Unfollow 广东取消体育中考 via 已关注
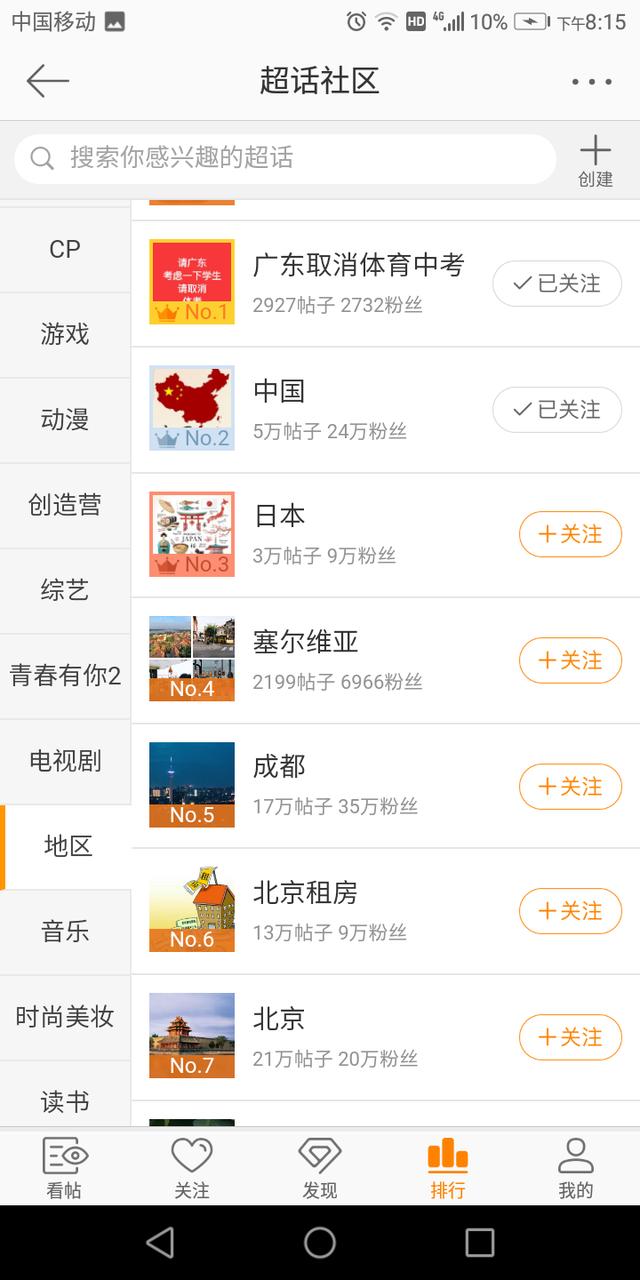The image size is (640, 1280). (x=557, y=284)
